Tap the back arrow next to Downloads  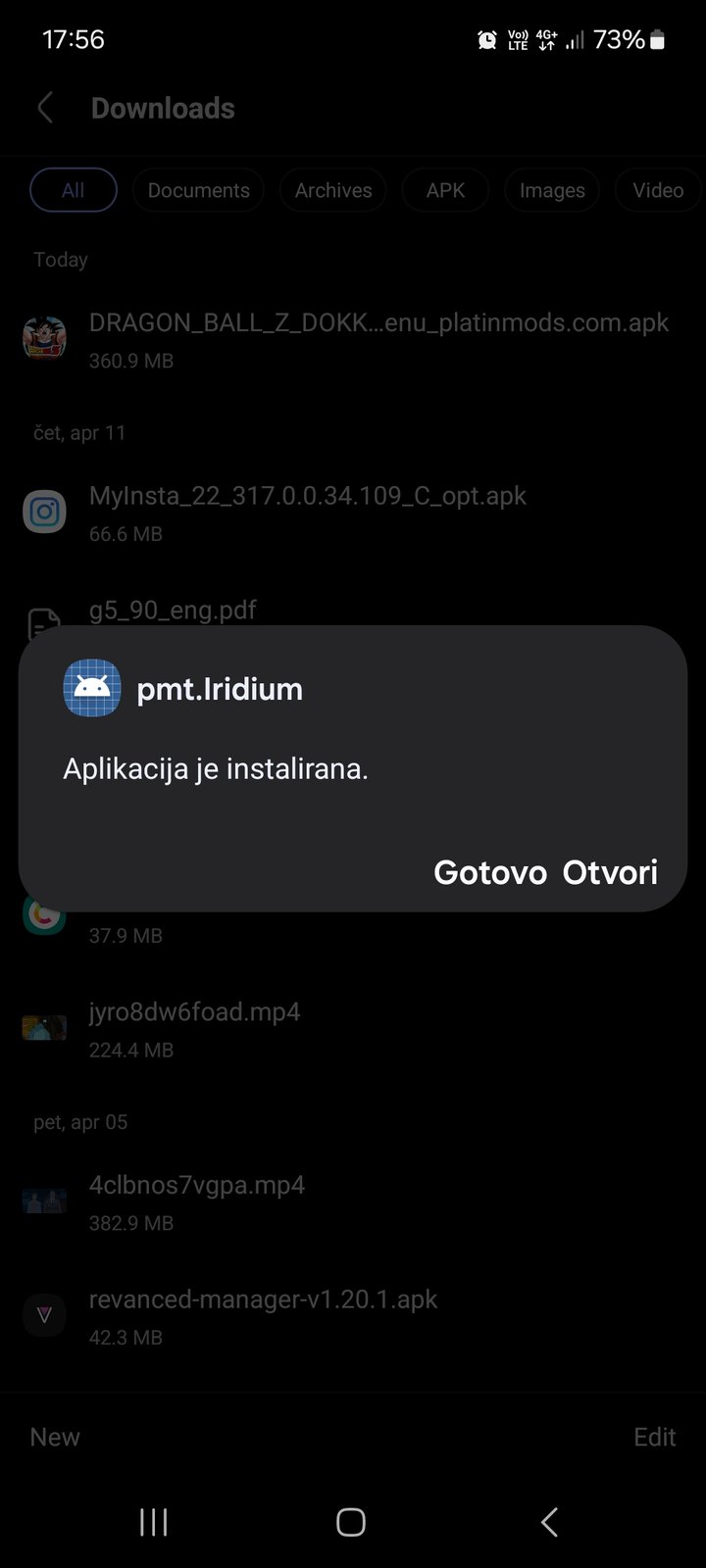45,108
